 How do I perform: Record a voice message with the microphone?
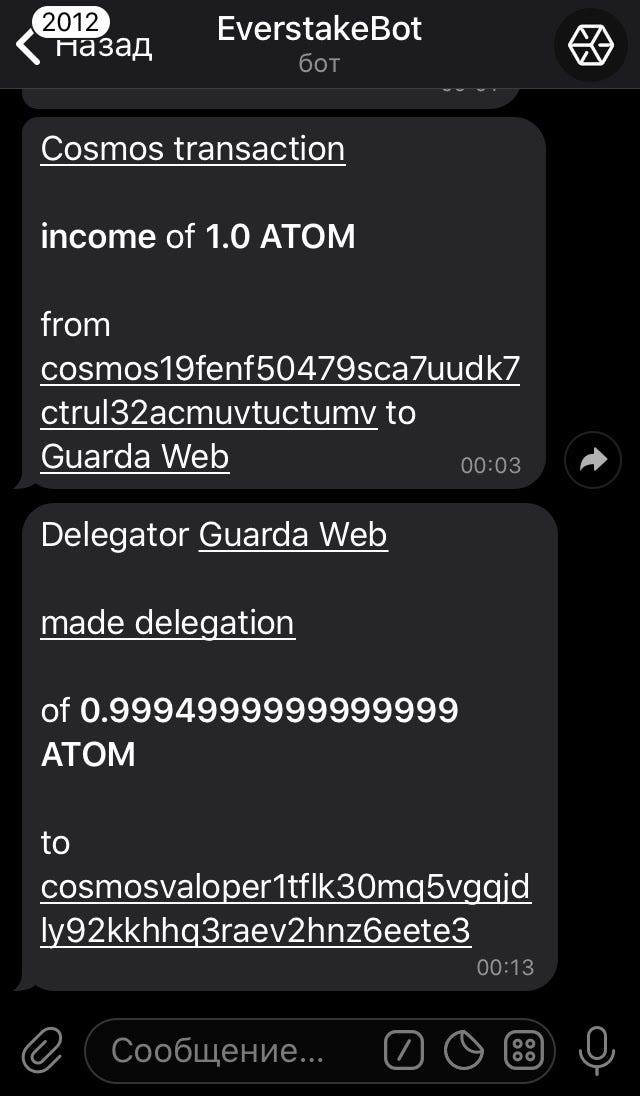pyautogui.click(x=597, y=1050)
